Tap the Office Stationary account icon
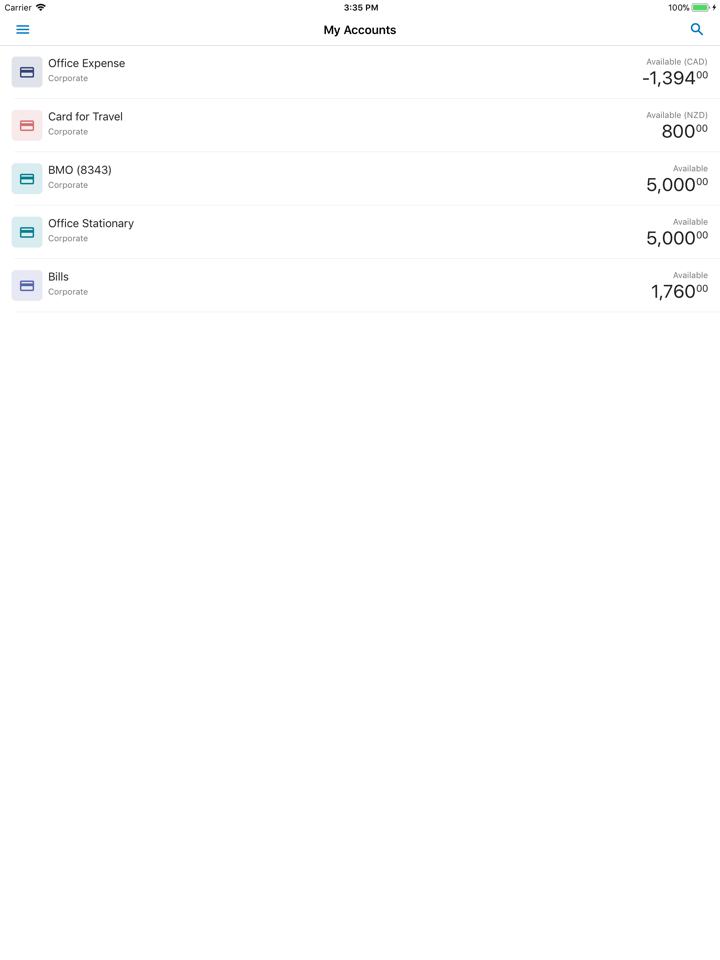 pos(26,231)
